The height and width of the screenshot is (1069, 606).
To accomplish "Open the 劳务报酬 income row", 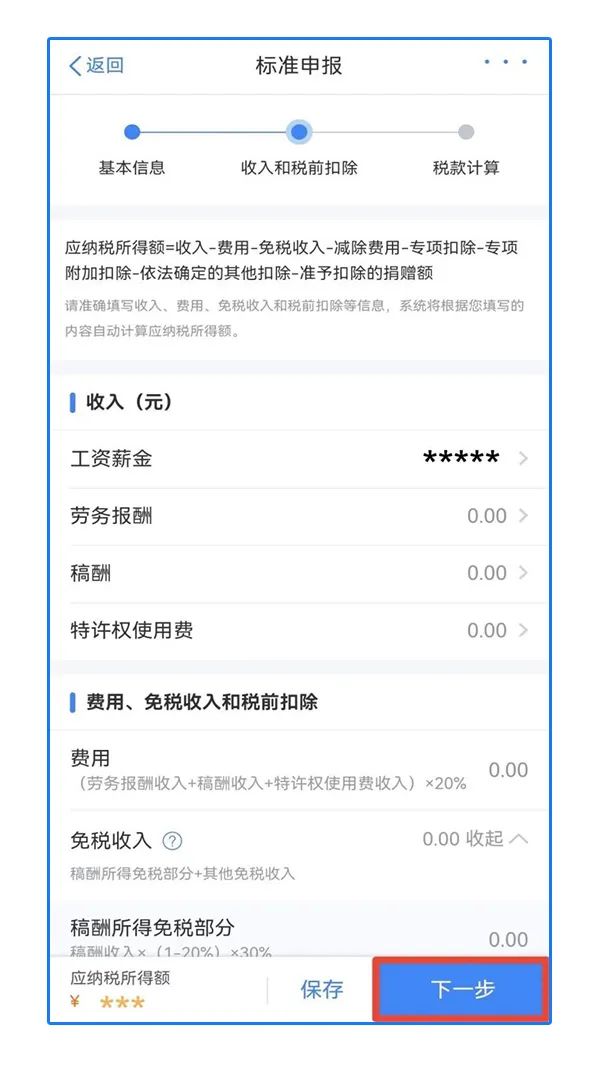I will point(299,516).
